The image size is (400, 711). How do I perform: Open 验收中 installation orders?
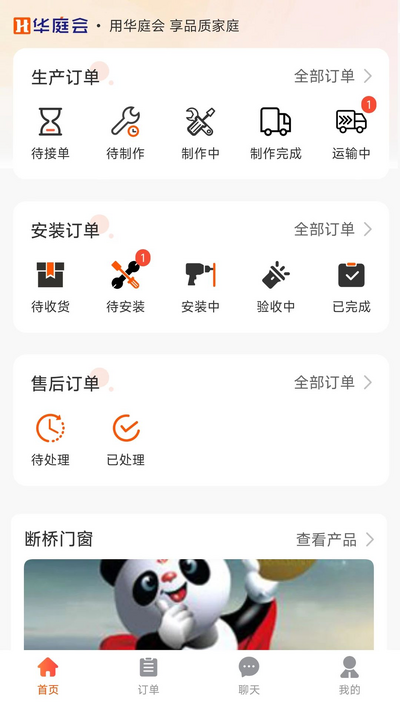(276, 287)
